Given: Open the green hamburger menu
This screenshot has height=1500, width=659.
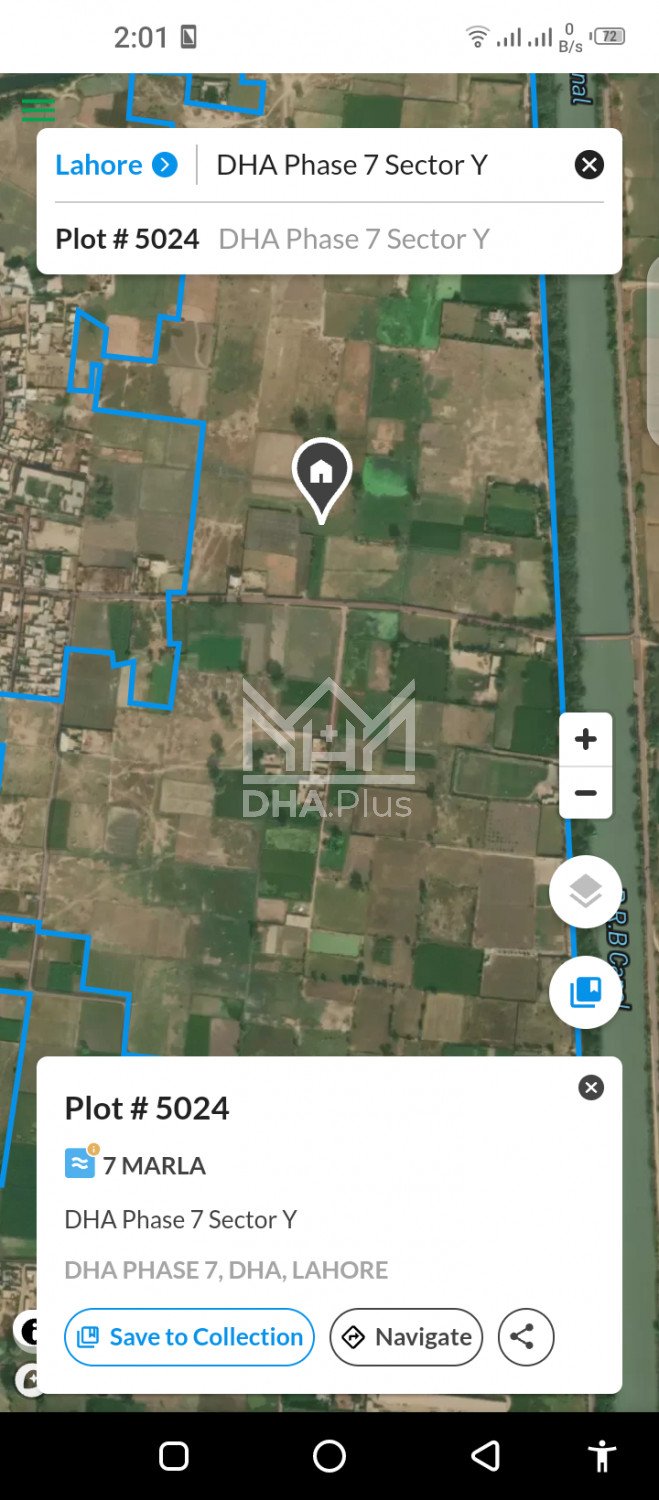Looking at the screenshot, I should pos(38,109).
